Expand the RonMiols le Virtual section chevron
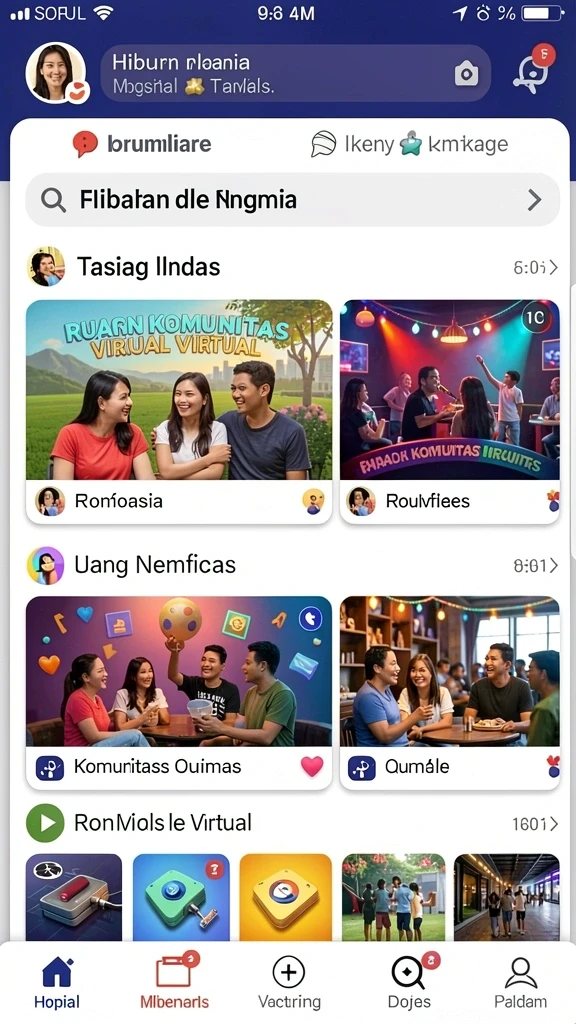Image resolution: width=576 pixels, height=1024 pixels. click(x=553, y=824)
